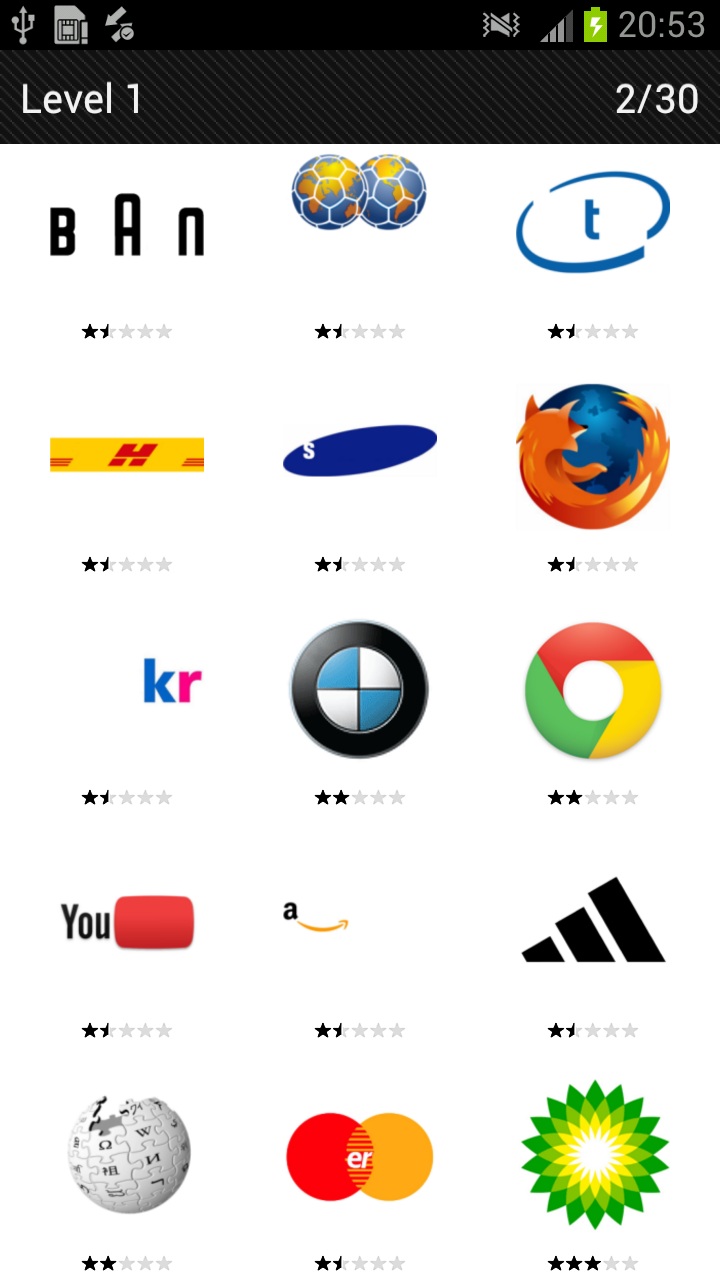Open the FIFA double globe logo
The image size is (720, 1280).
[x=359, y=194]
